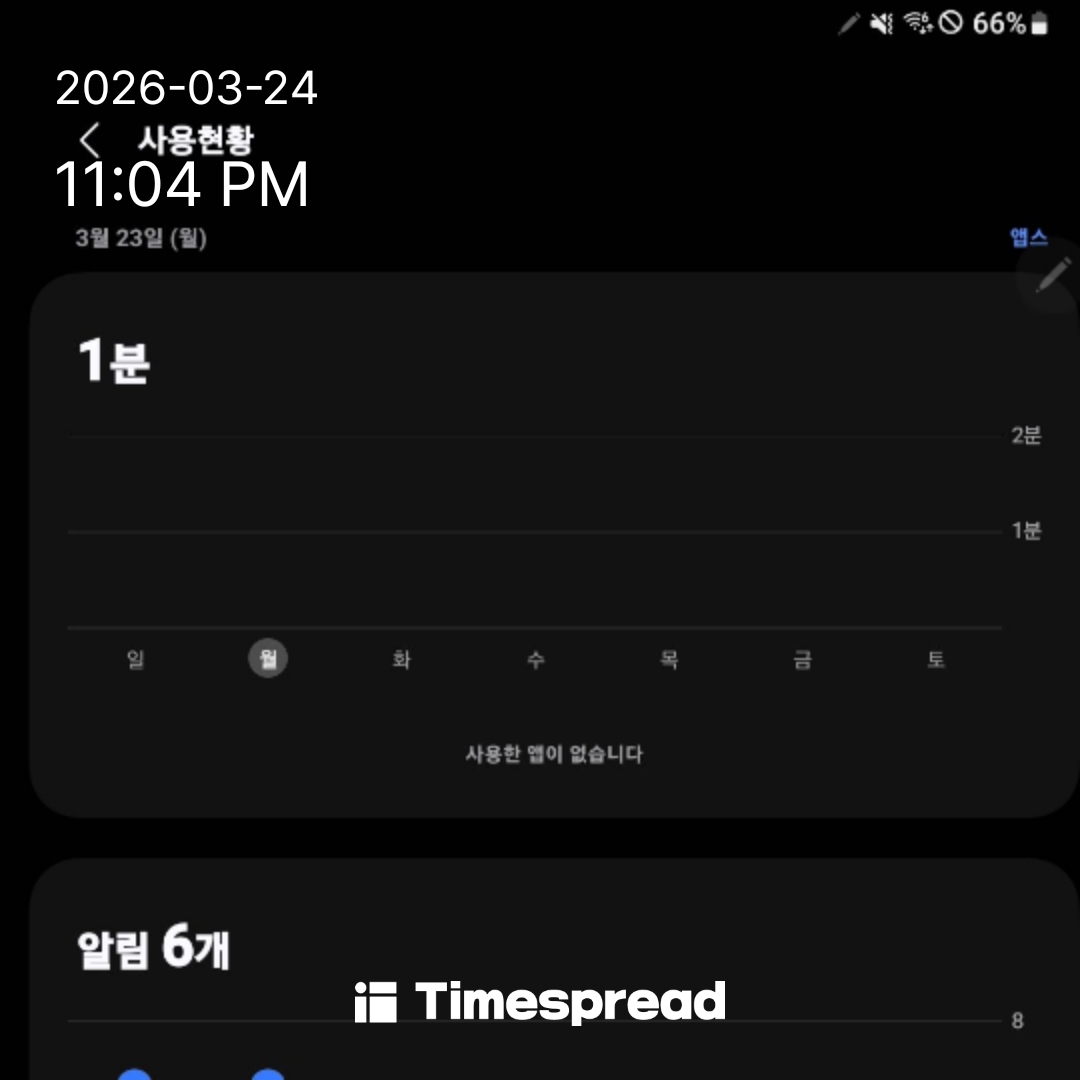Select 수 (Wednesday) in the chart
This screenshot has width=1080, height=1080.
536,659
